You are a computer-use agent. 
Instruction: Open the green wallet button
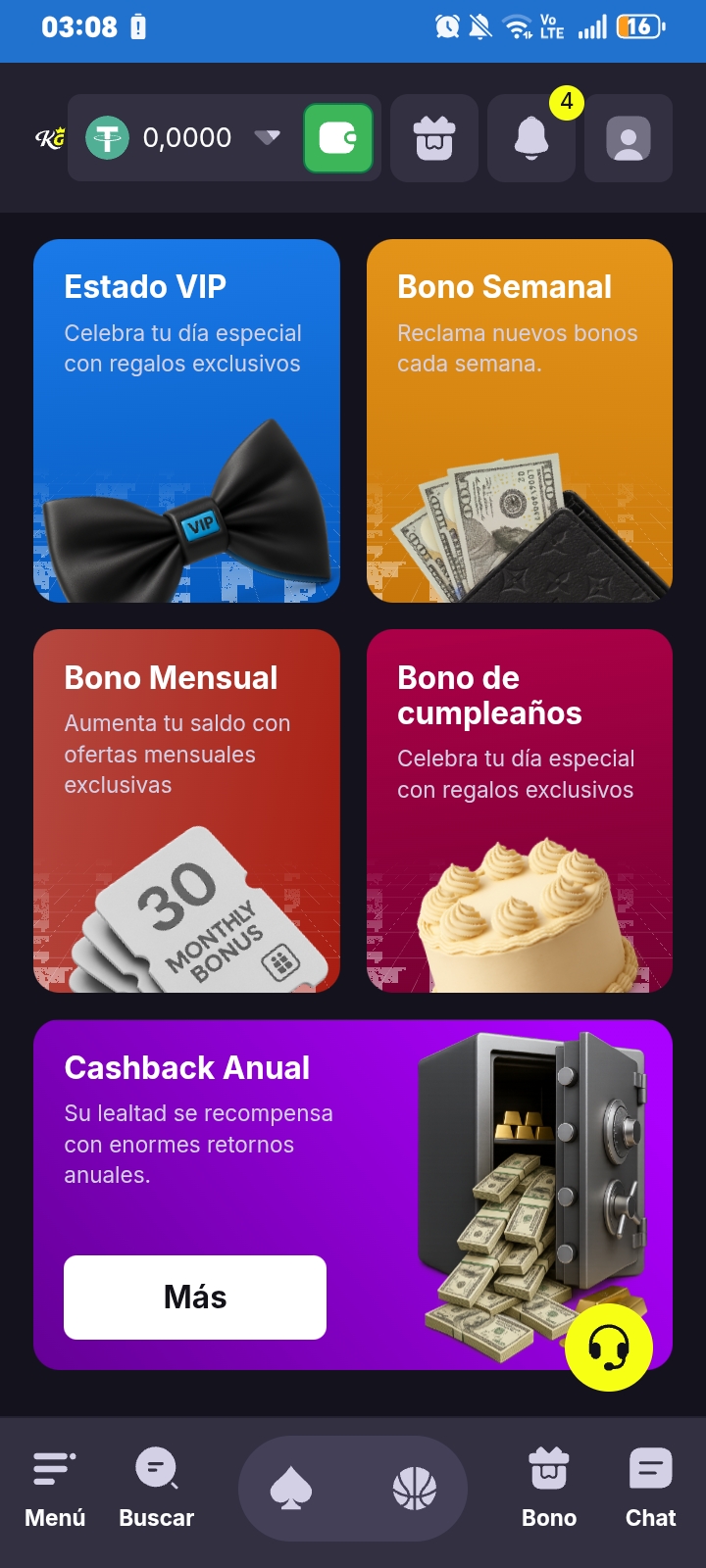pyautogui.click(x=338, y=138)
